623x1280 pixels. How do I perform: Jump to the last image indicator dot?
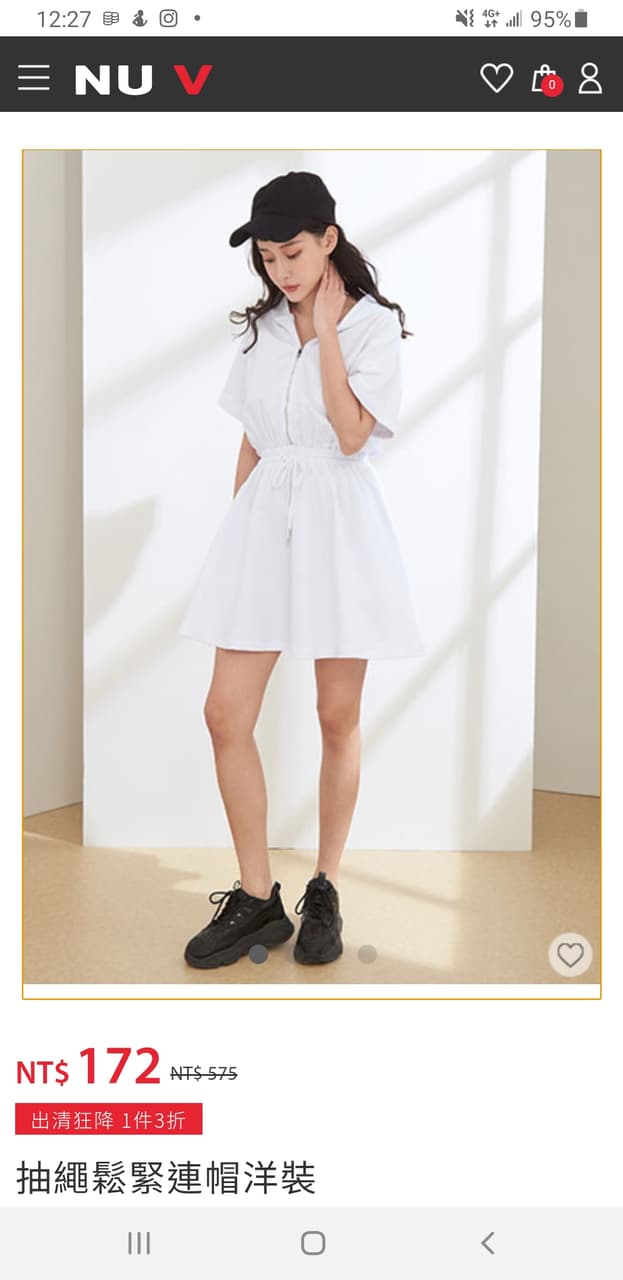(x=367, y=954)
